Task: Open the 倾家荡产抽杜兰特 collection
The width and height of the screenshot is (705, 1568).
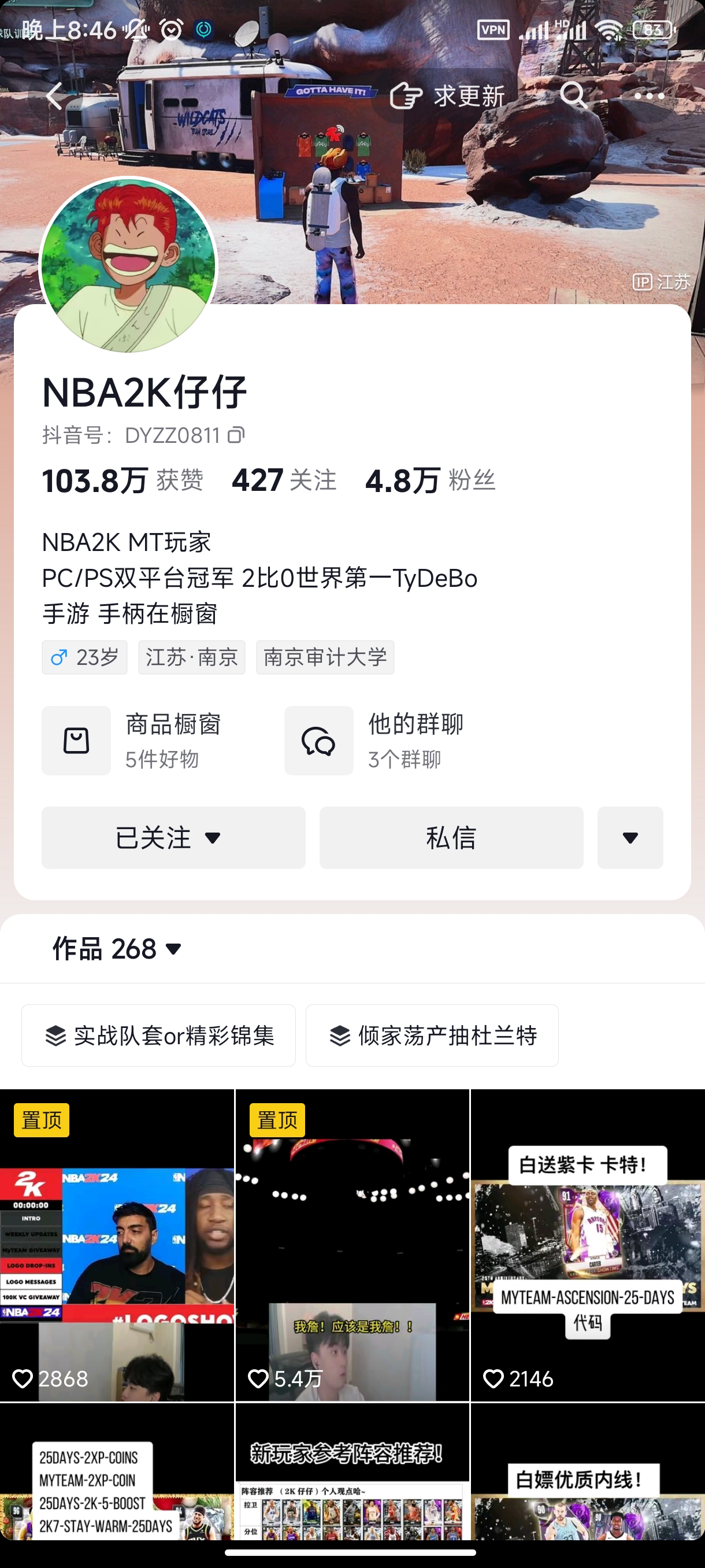Action: pyautogui.click(x=432, y=1036)
